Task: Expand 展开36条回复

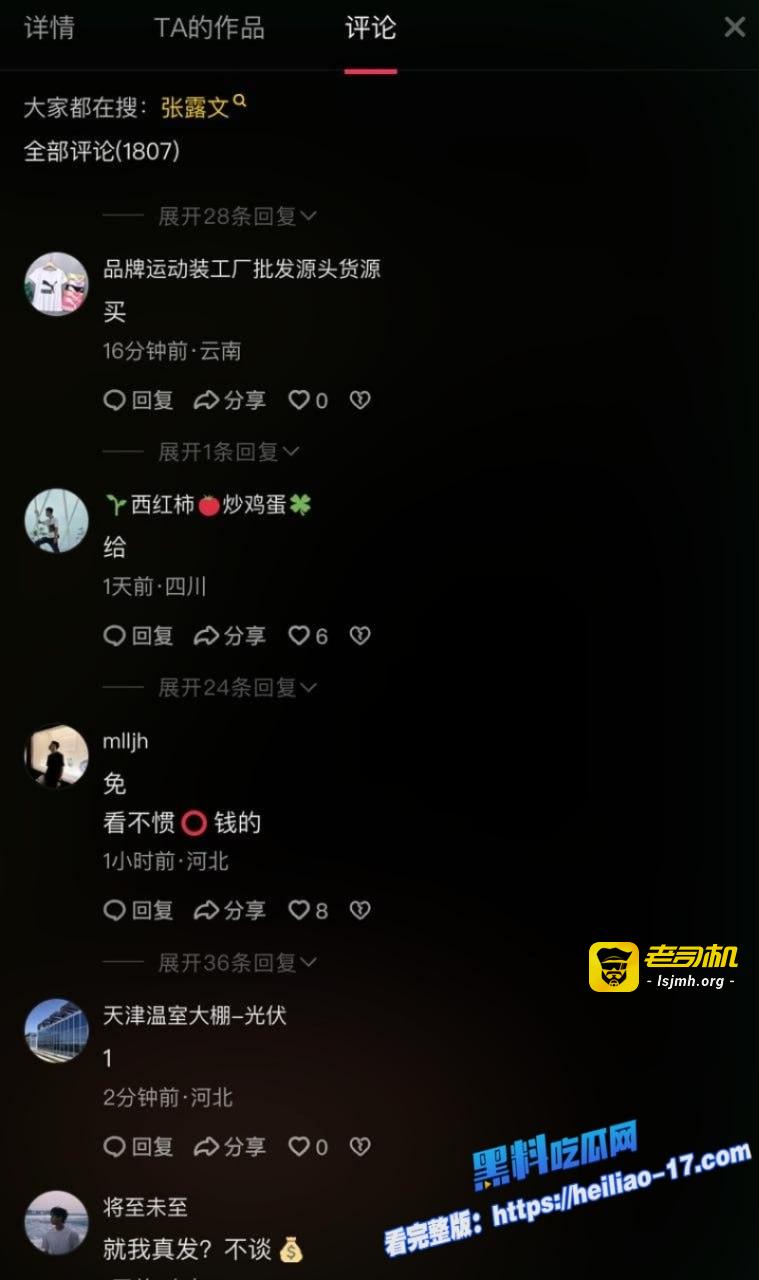Action: (238, 962)
